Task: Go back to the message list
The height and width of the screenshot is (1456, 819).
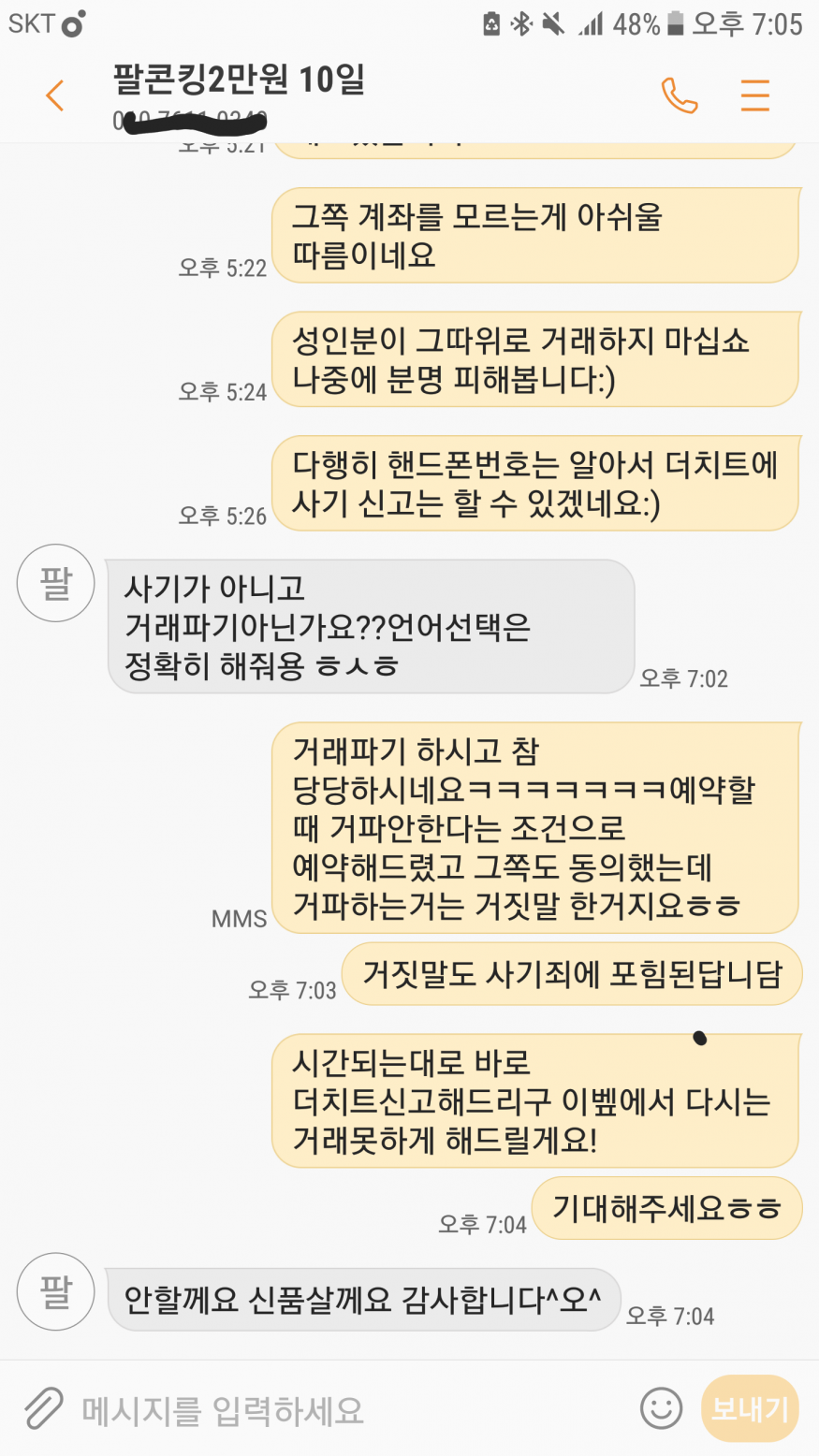Action: pyautogui.click(x=55, y=95)
